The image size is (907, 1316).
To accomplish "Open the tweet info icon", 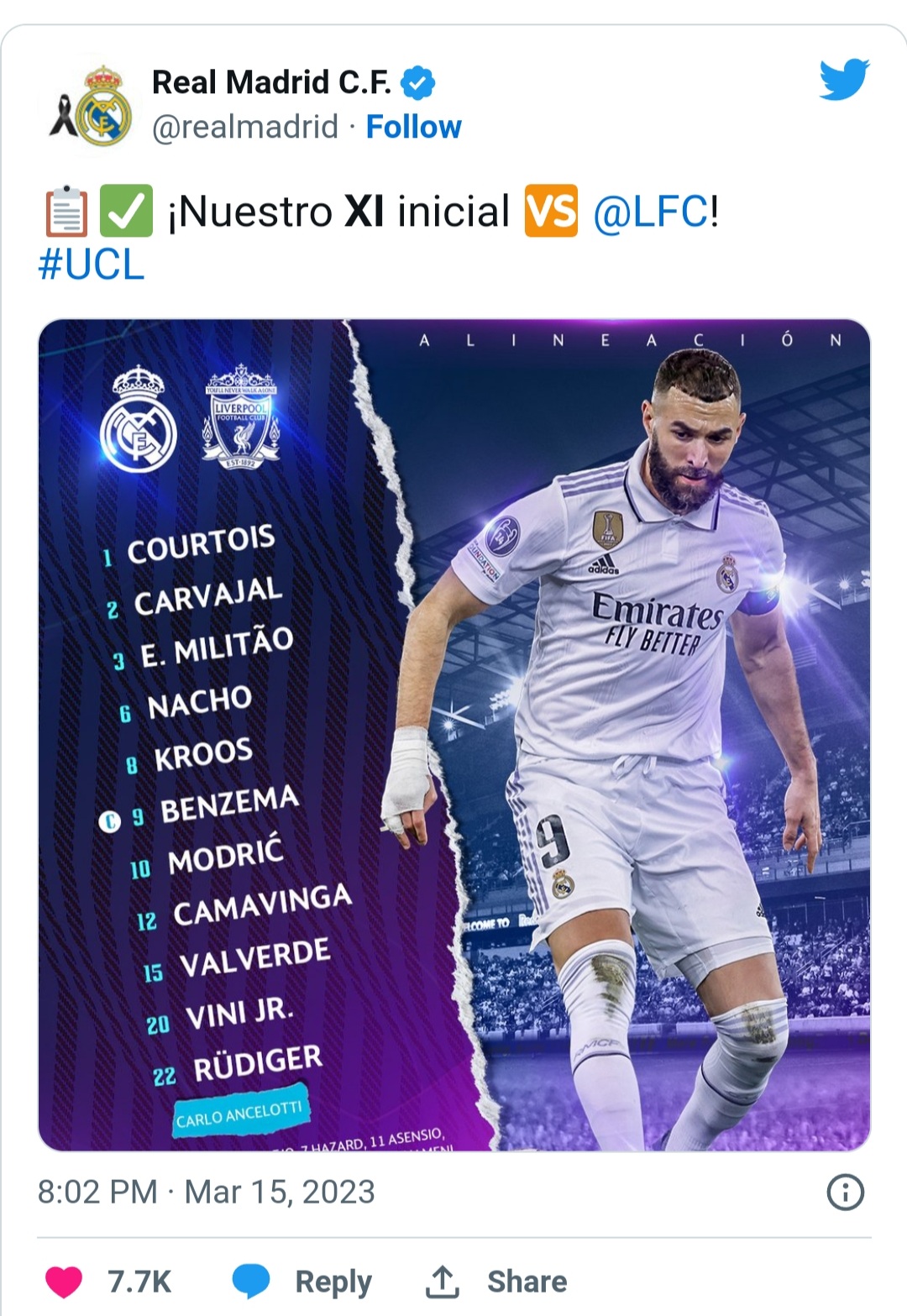I will [x=845, y=1192].
